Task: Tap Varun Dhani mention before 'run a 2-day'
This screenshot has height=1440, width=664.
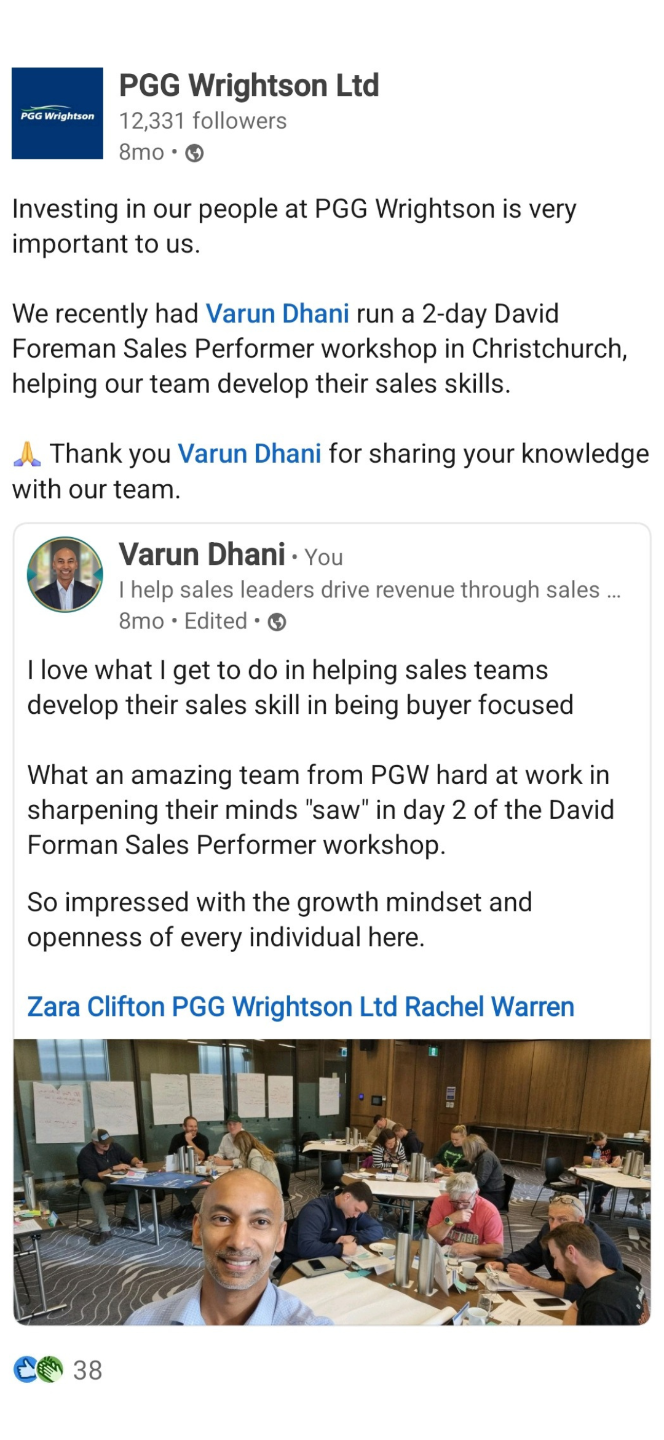Action: 277,314
